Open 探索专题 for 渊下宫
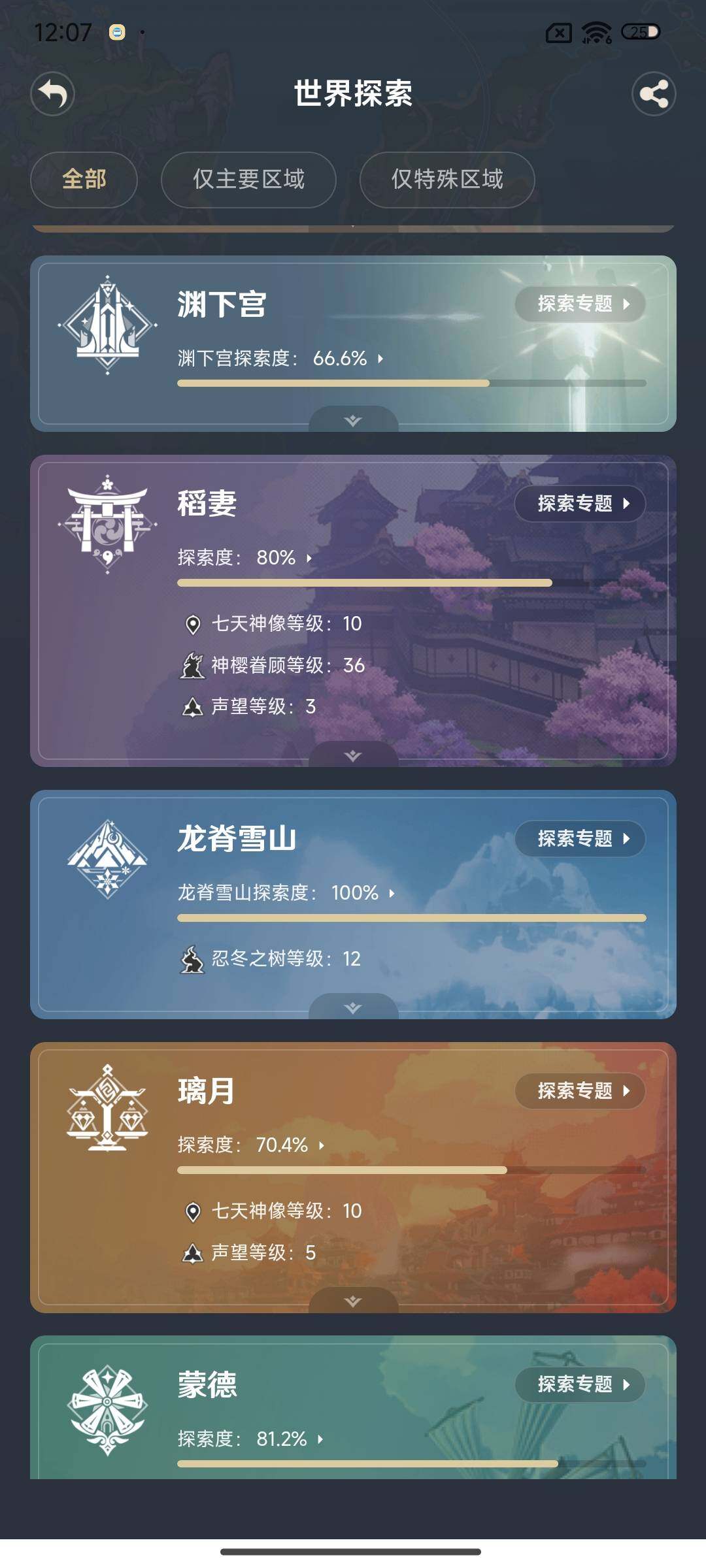This screenshot has height=1568, width=706. [x=580, y=304]
